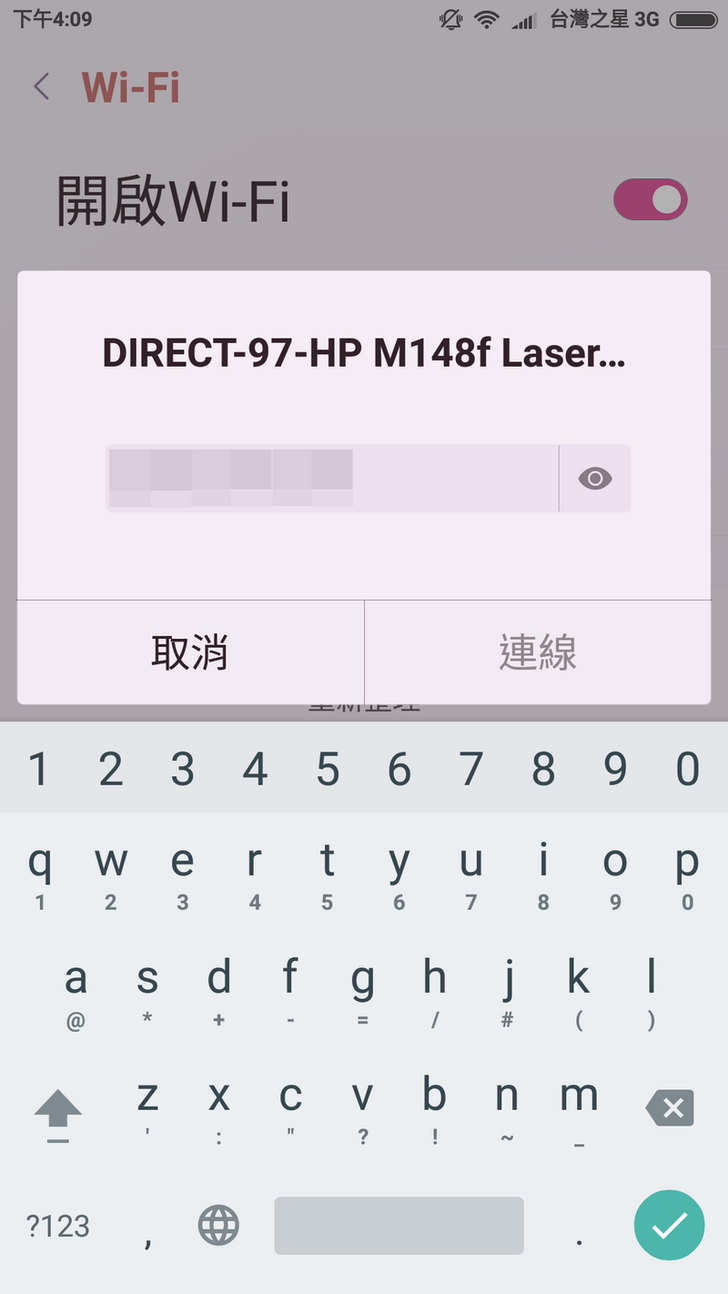Open the keyboard language globe

[x=219, y=1225]
